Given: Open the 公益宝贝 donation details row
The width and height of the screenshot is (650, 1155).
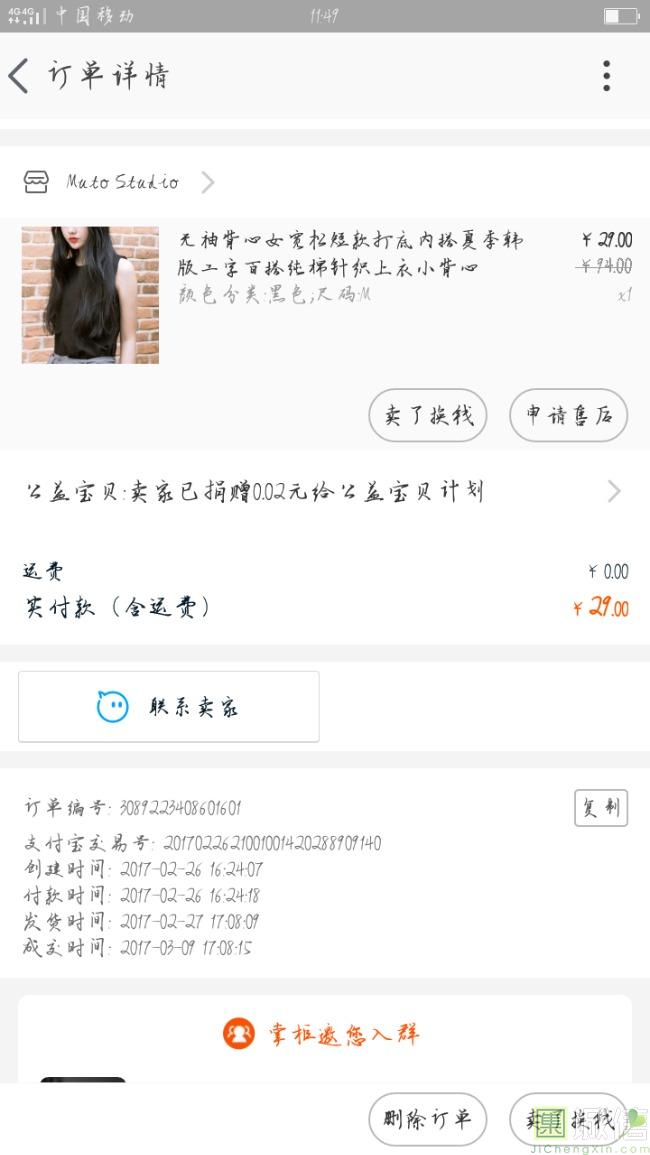Looking at the screenshot, I should coord(324,491).
